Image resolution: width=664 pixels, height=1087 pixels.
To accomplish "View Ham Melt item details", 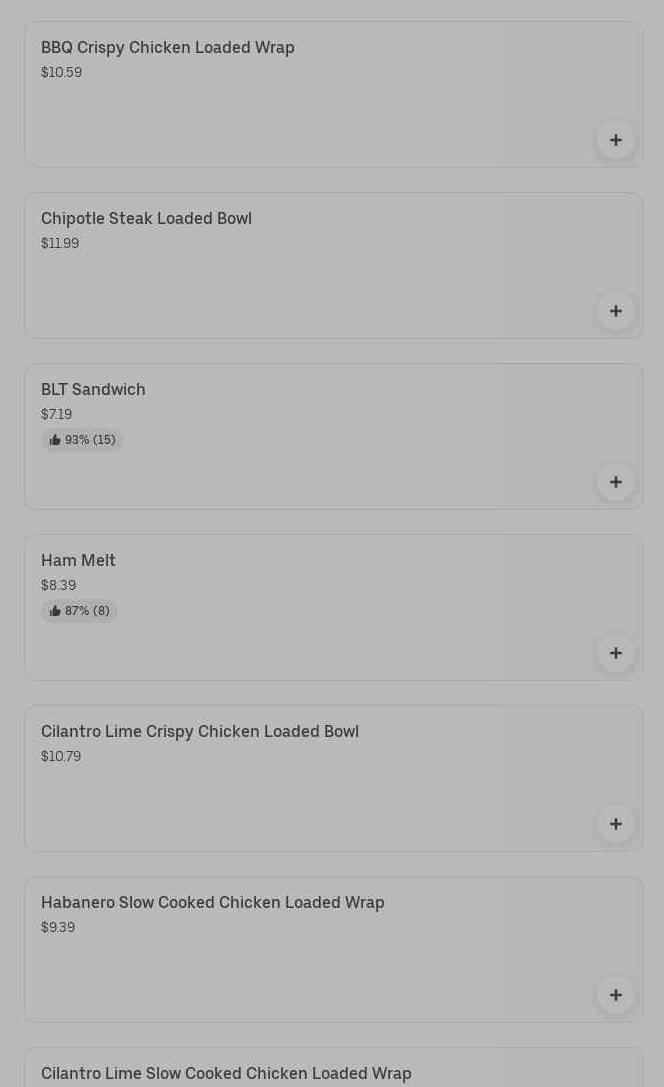I will point(78,561).
